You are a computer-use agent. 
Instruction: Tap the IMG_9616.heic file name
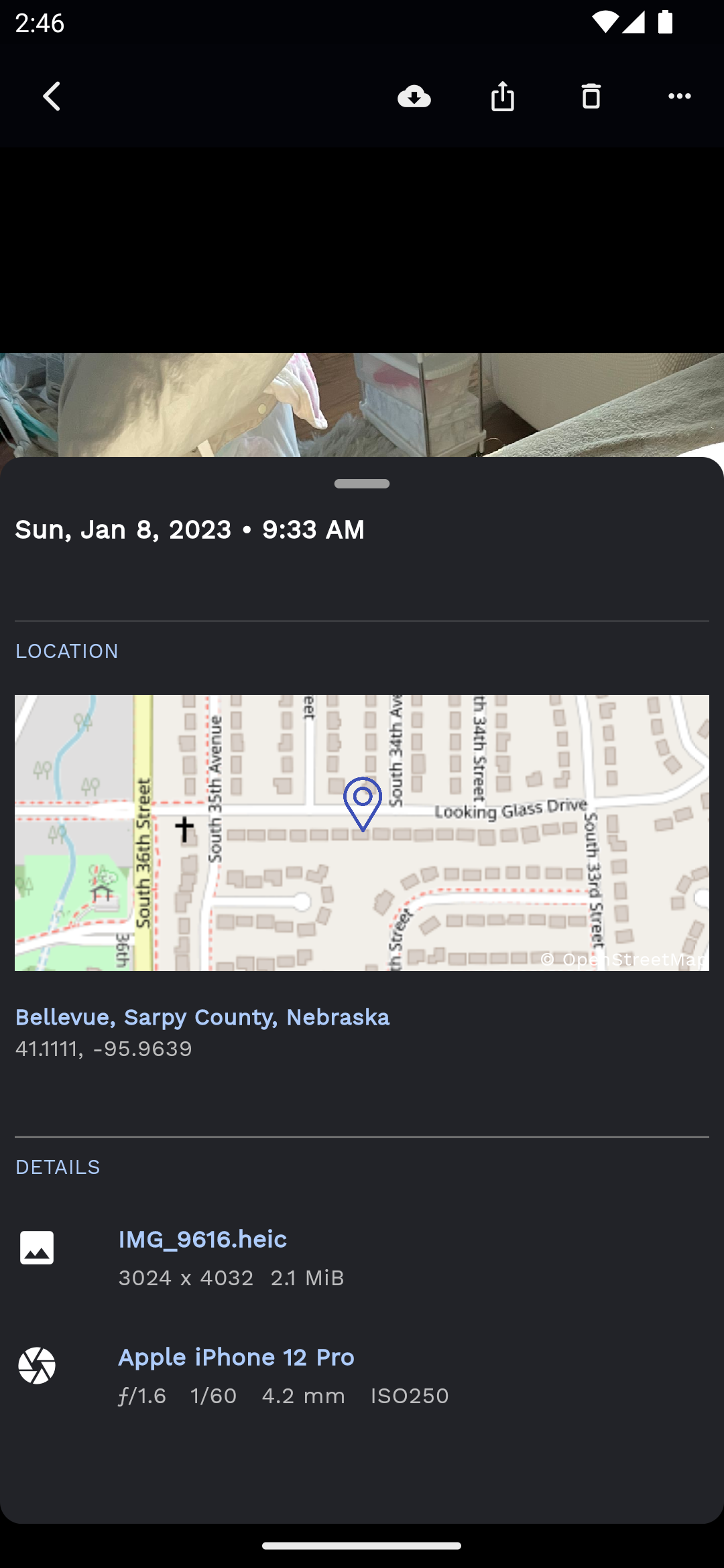(202, 1239)
